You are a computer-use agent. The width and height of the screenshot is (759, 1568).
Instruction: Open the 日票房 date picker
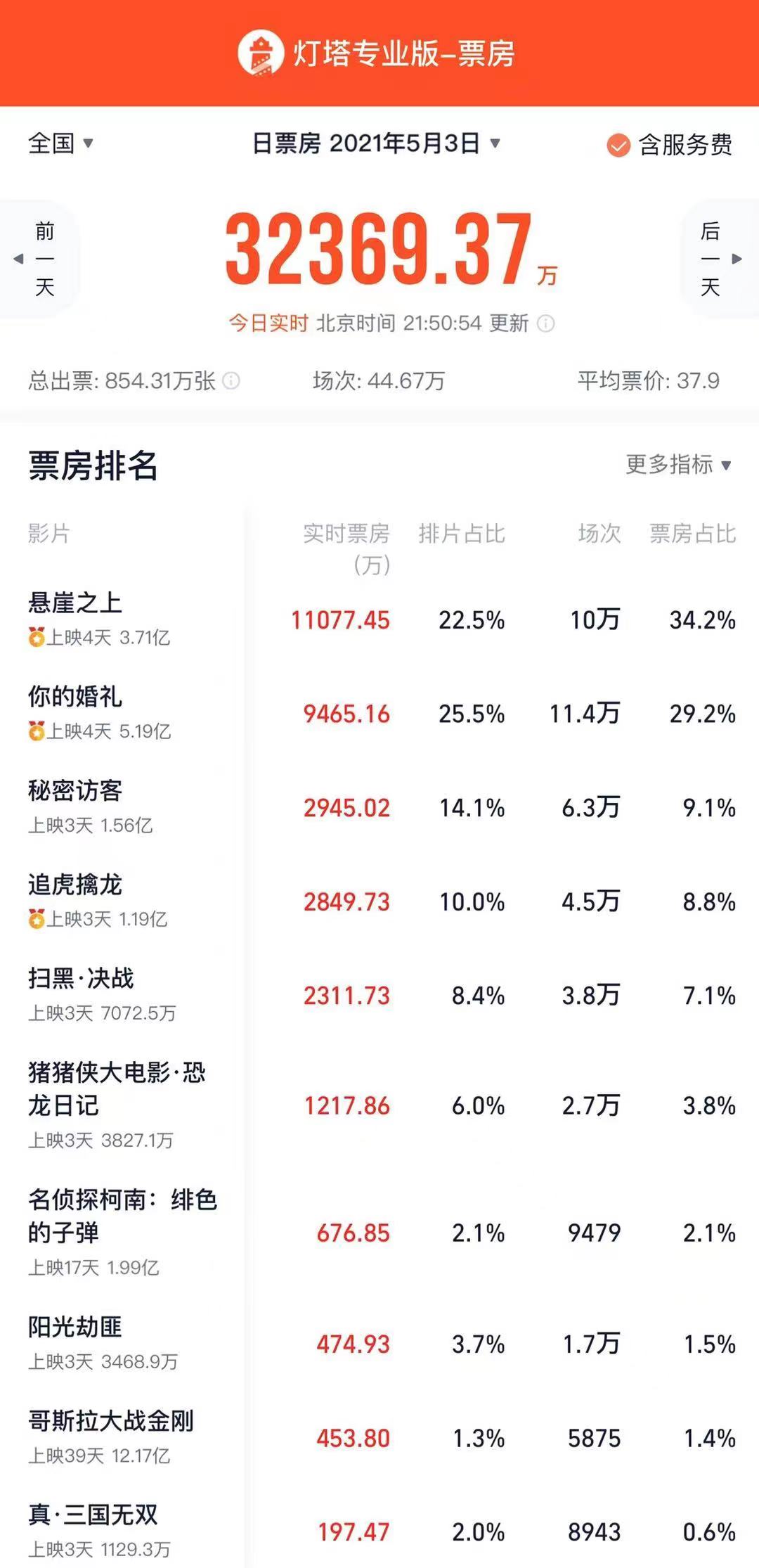(376, 143)
